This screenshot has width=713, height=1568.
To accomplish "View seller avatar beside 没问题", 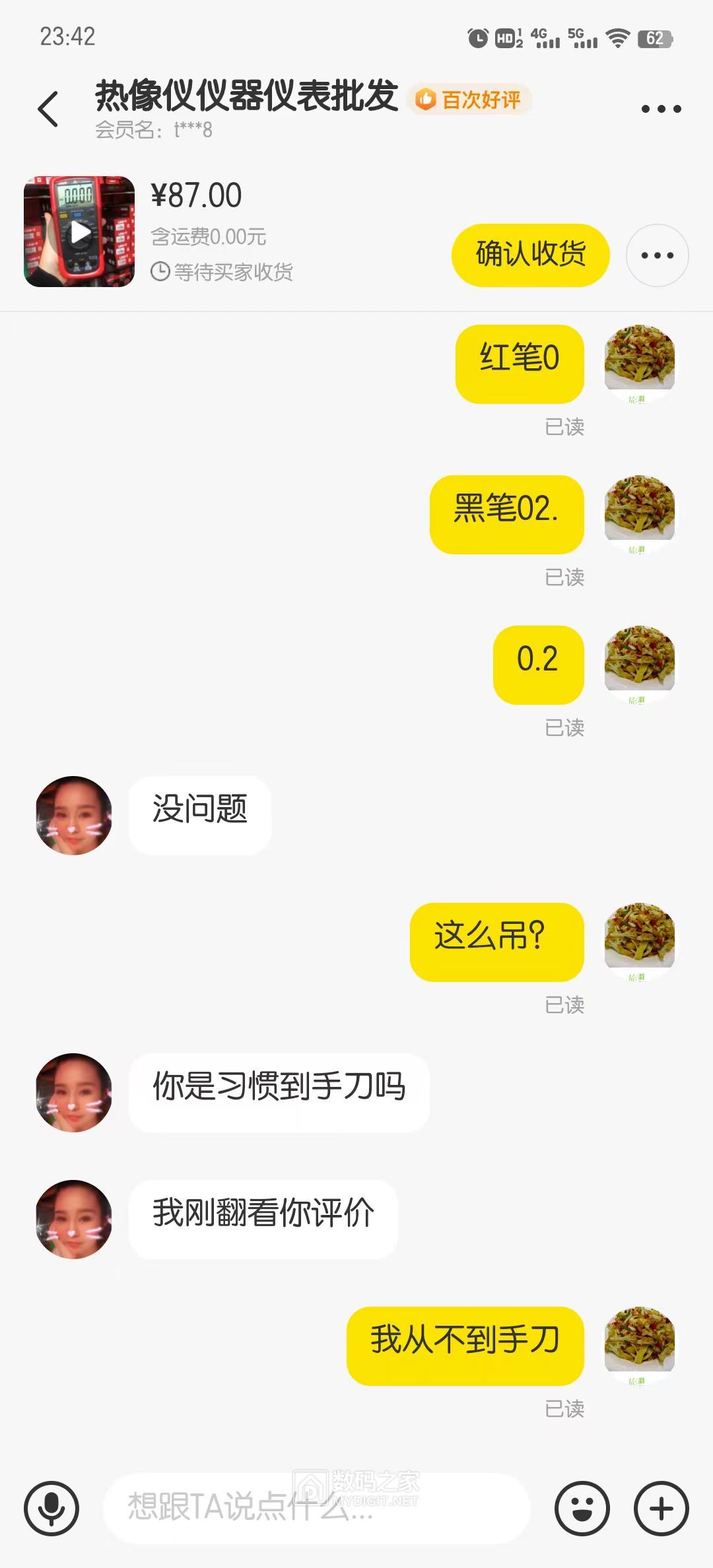I will (x=74, y=816).
